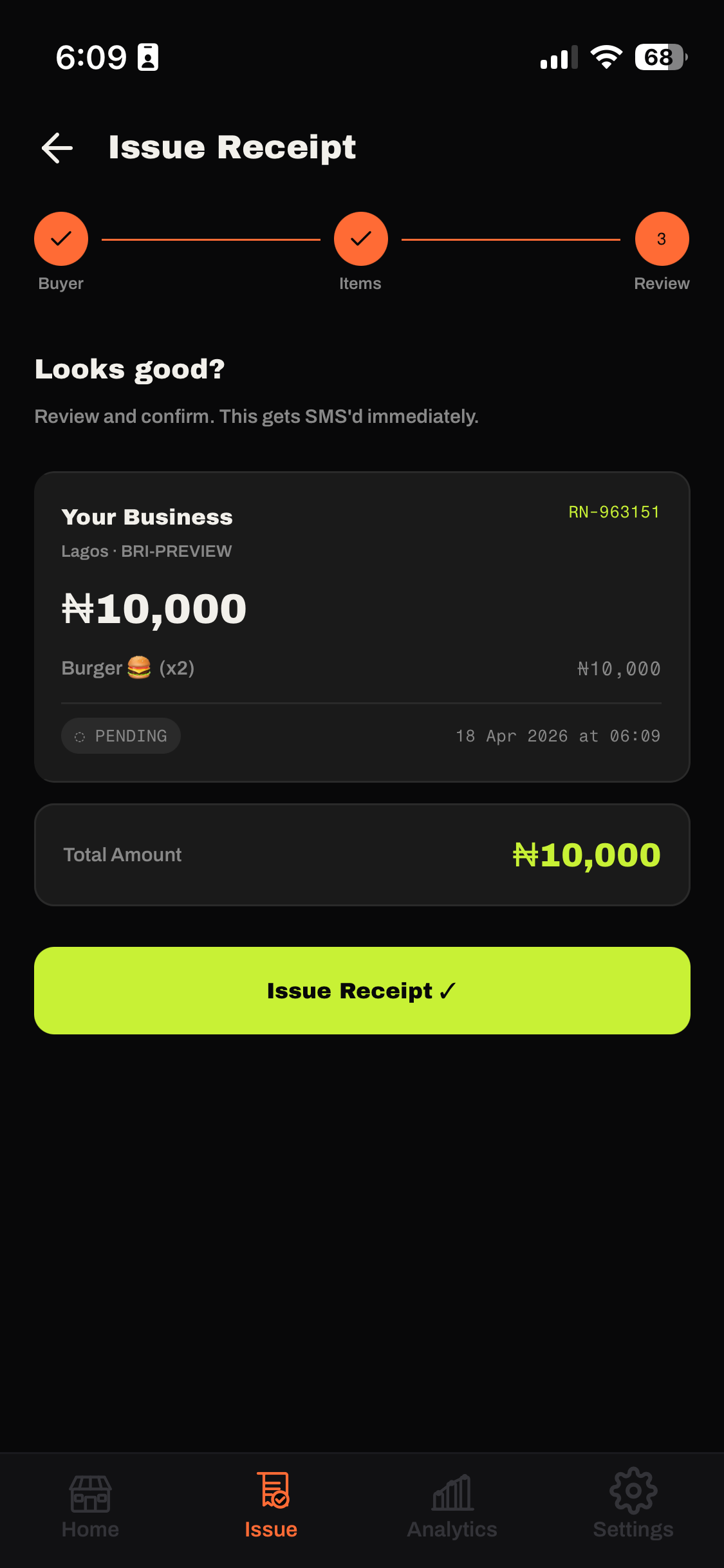Tap the progress line between Items and Review

tap(512, 238)
